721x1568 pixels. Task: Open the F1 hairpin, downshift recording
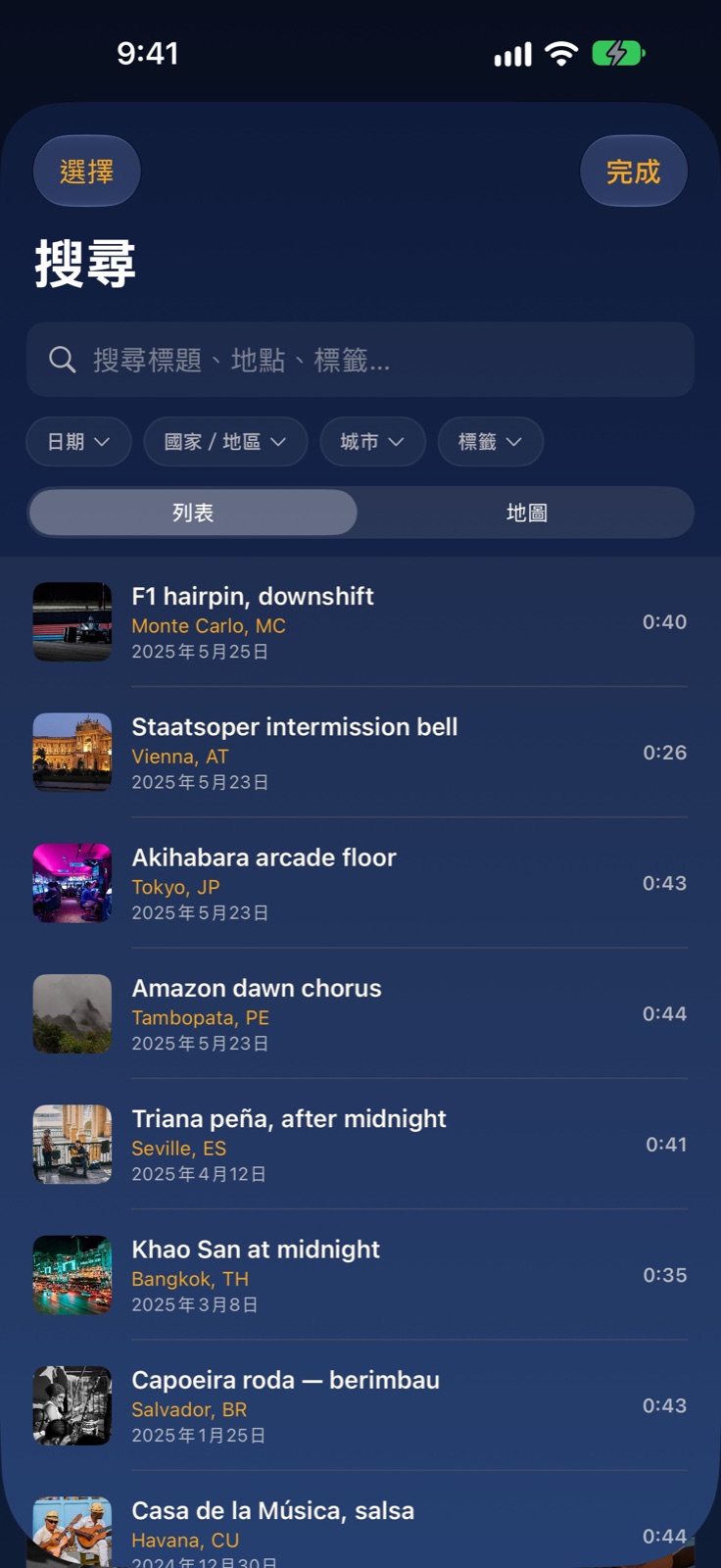[360, 622]
